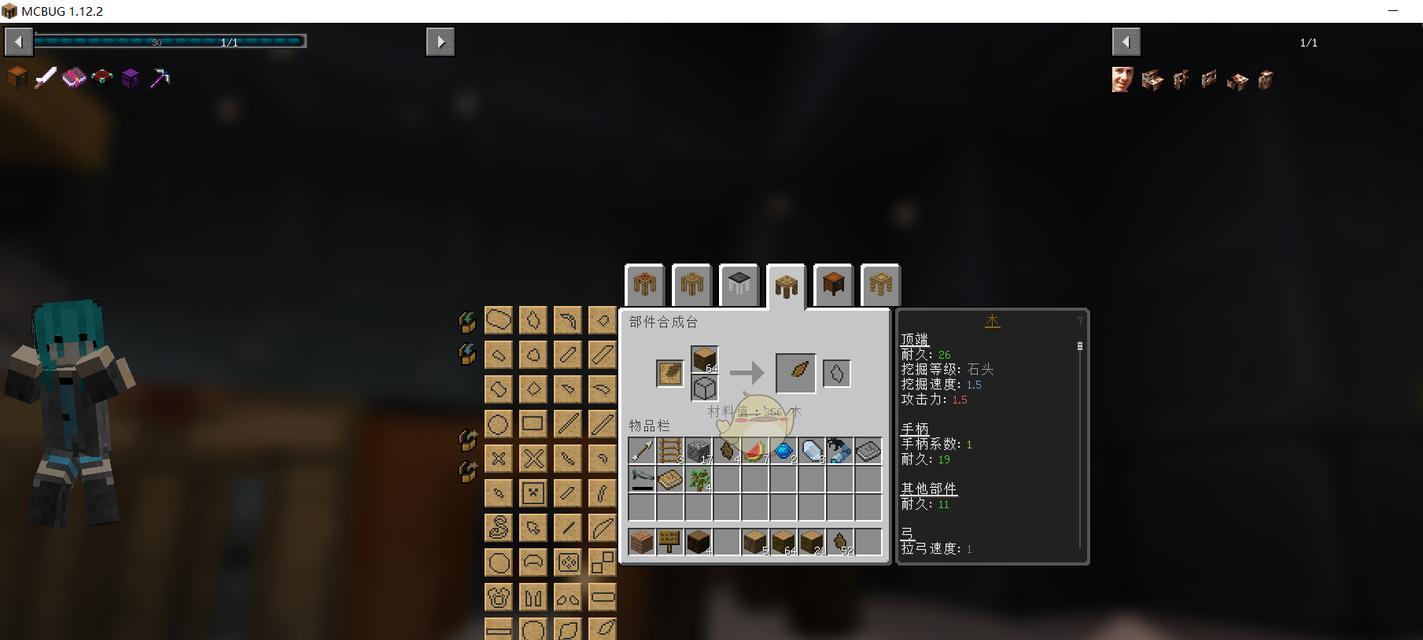Go to next page of left bookmarks
This screenshot has height=640, width=1423.
tap(440, 41)
